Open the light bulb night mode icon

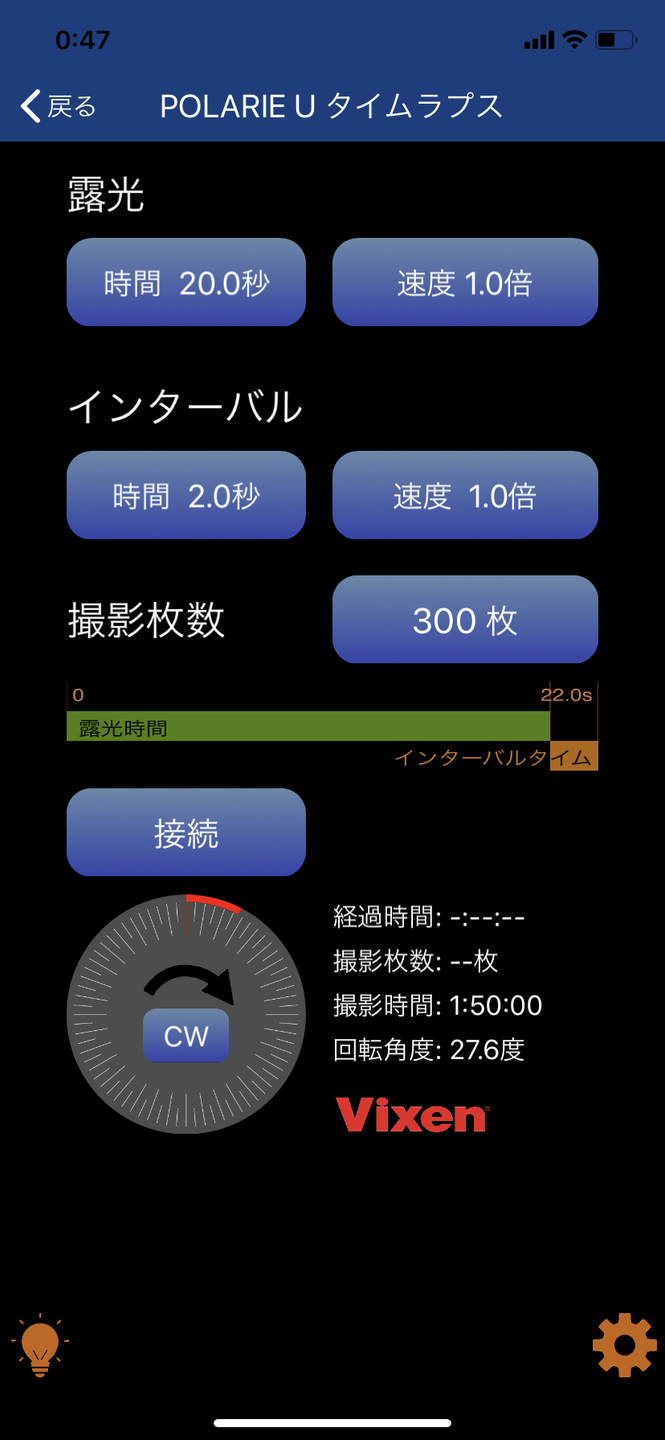40,1345
